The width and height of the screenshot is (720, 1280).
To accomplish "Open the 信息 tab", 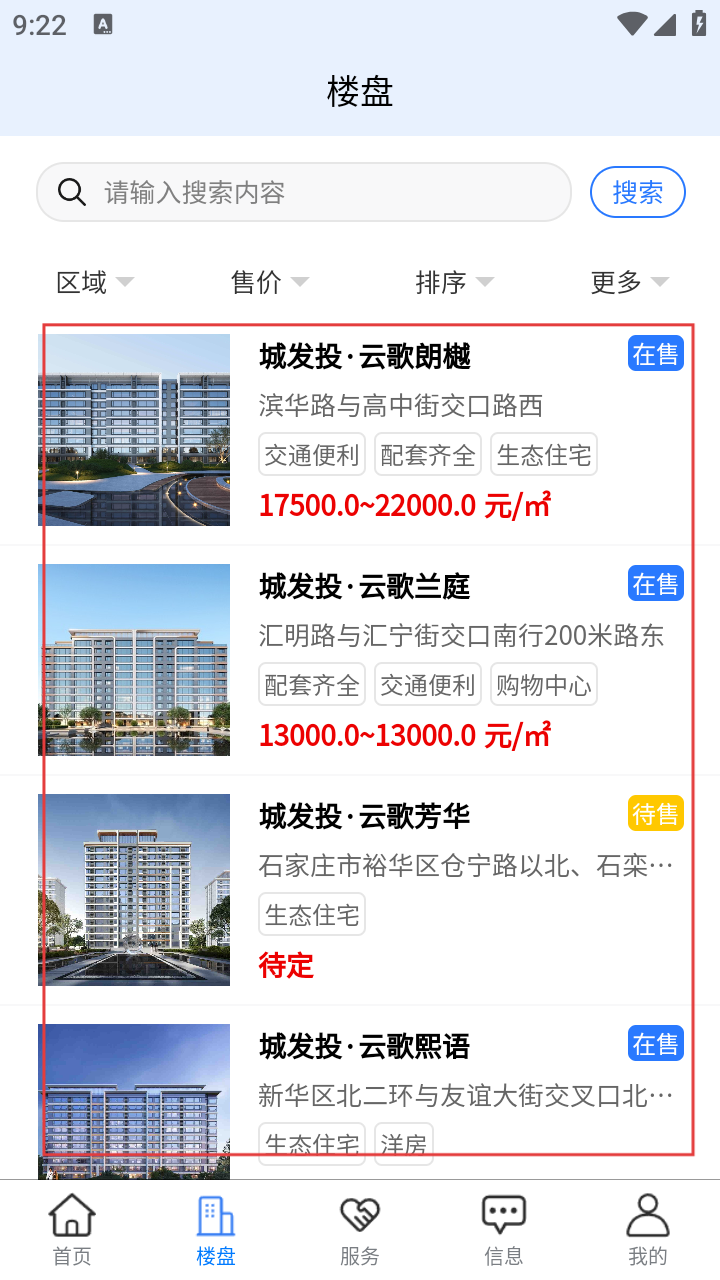I will click(x=504, y=1230).
